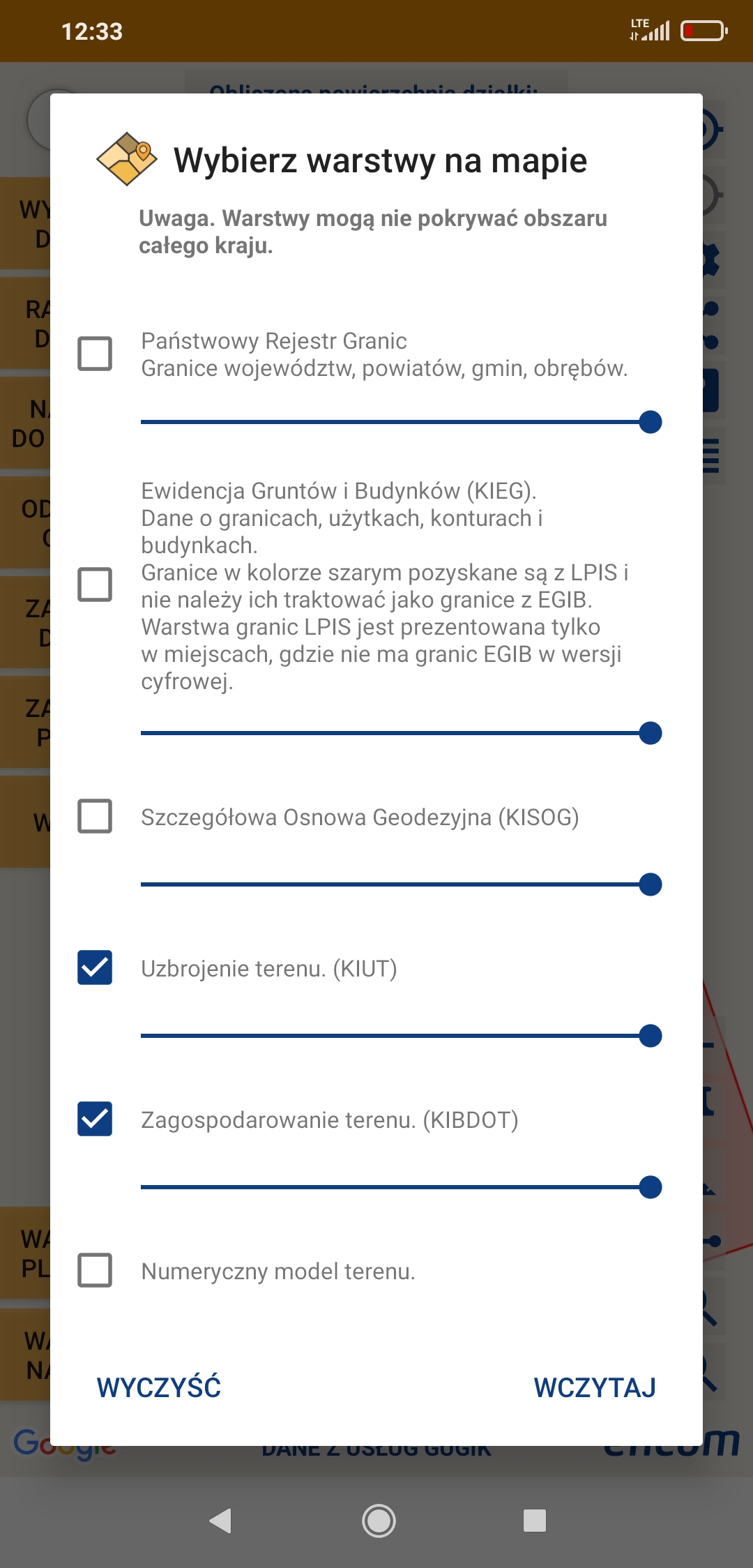Tap the opacity slider under Państwowy Rejestr Granic

pyautogui.click(x=401, y=422)
